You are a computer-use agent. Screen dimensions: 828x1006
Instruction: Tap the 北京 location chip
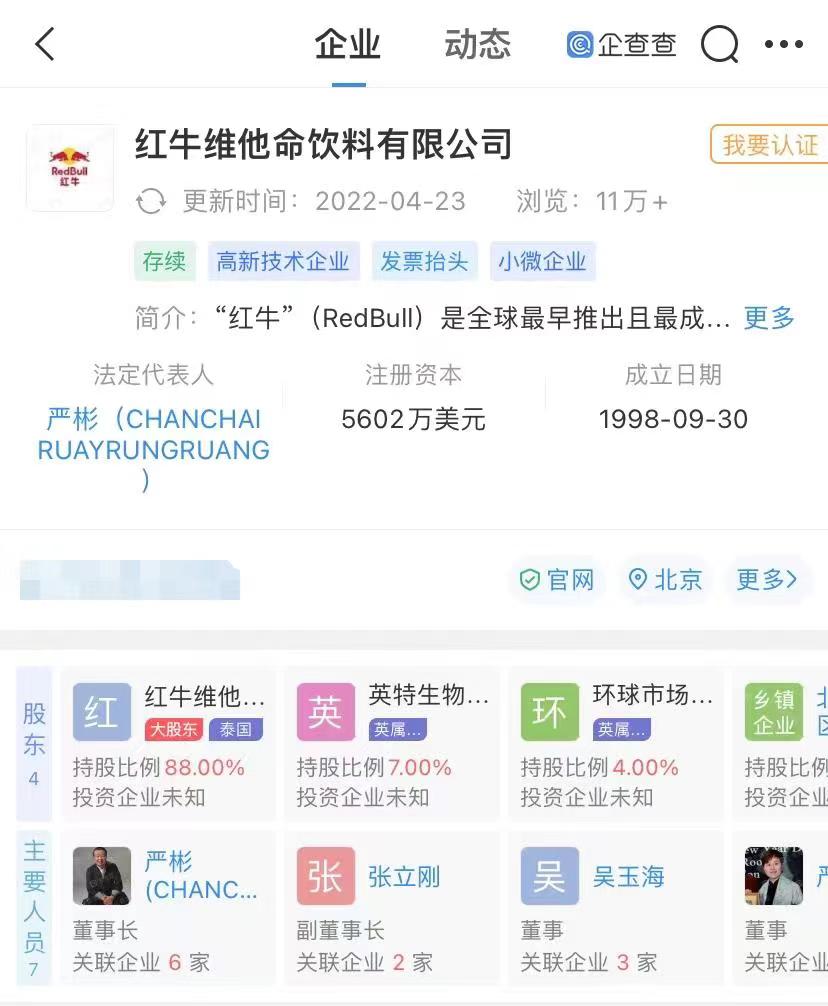pos(665,579)
